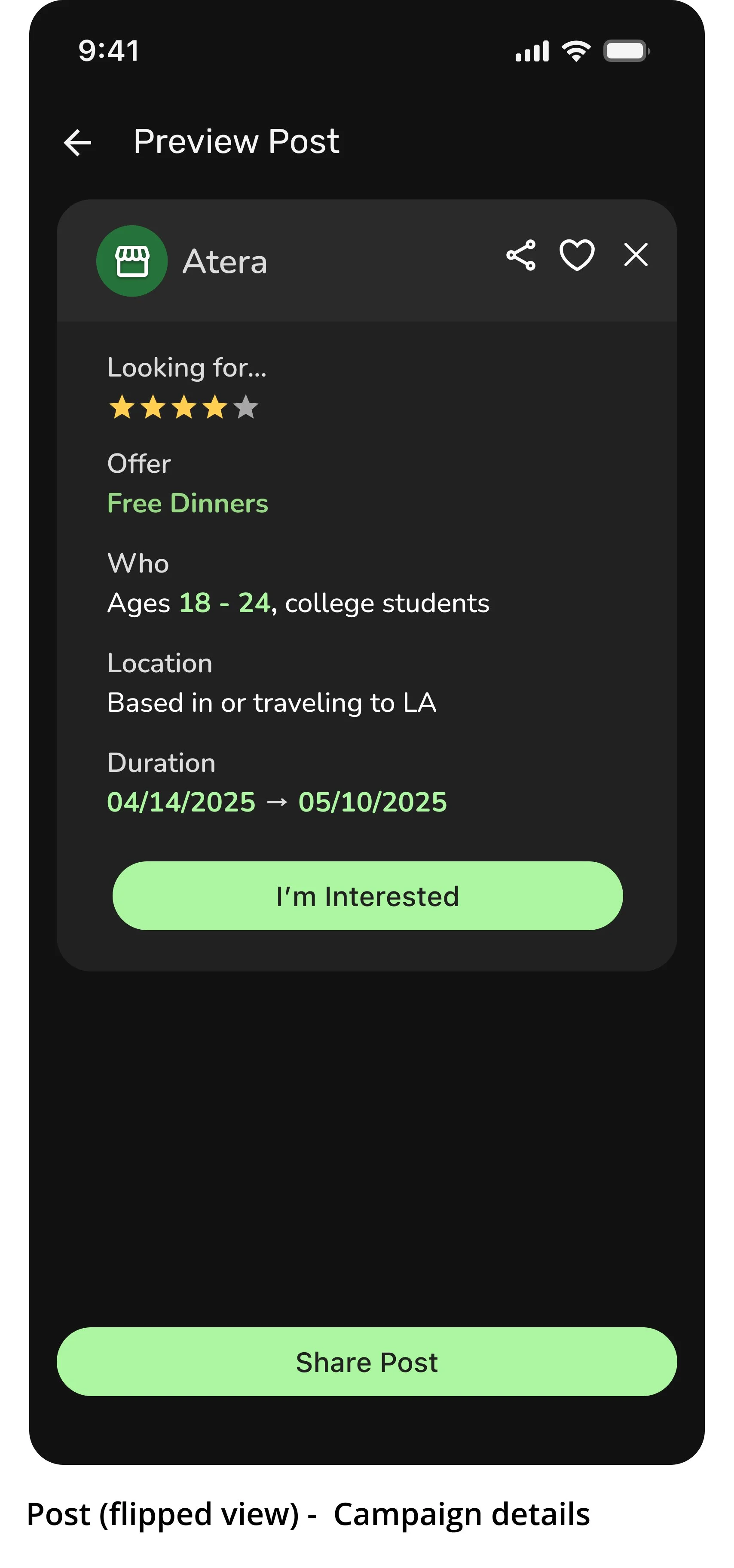This screenshot has height=1568, width=734.
Task: Go back from Preview Post
Action: [77, 143]
